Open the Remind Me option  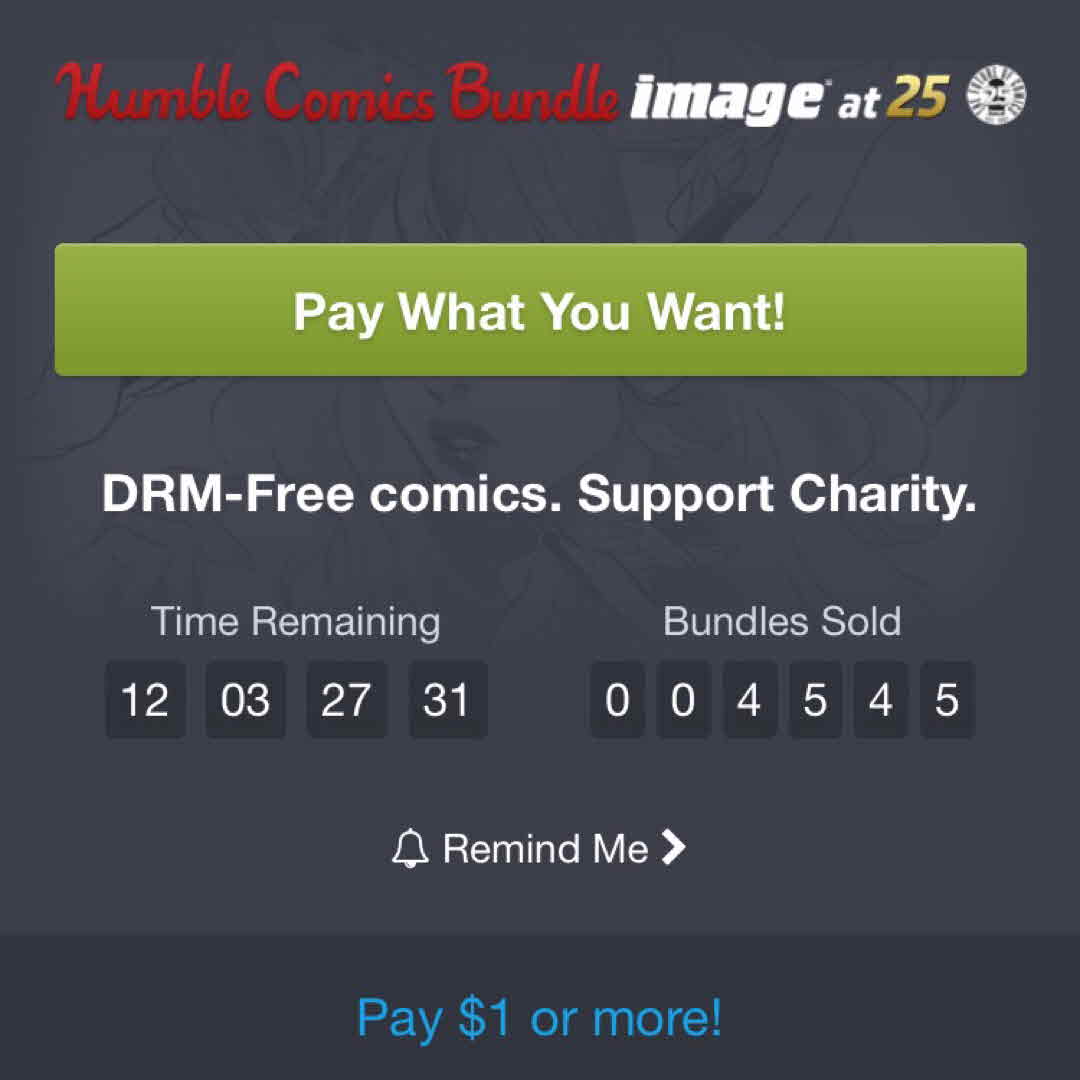pyautogui.click(x=540, y=849)
